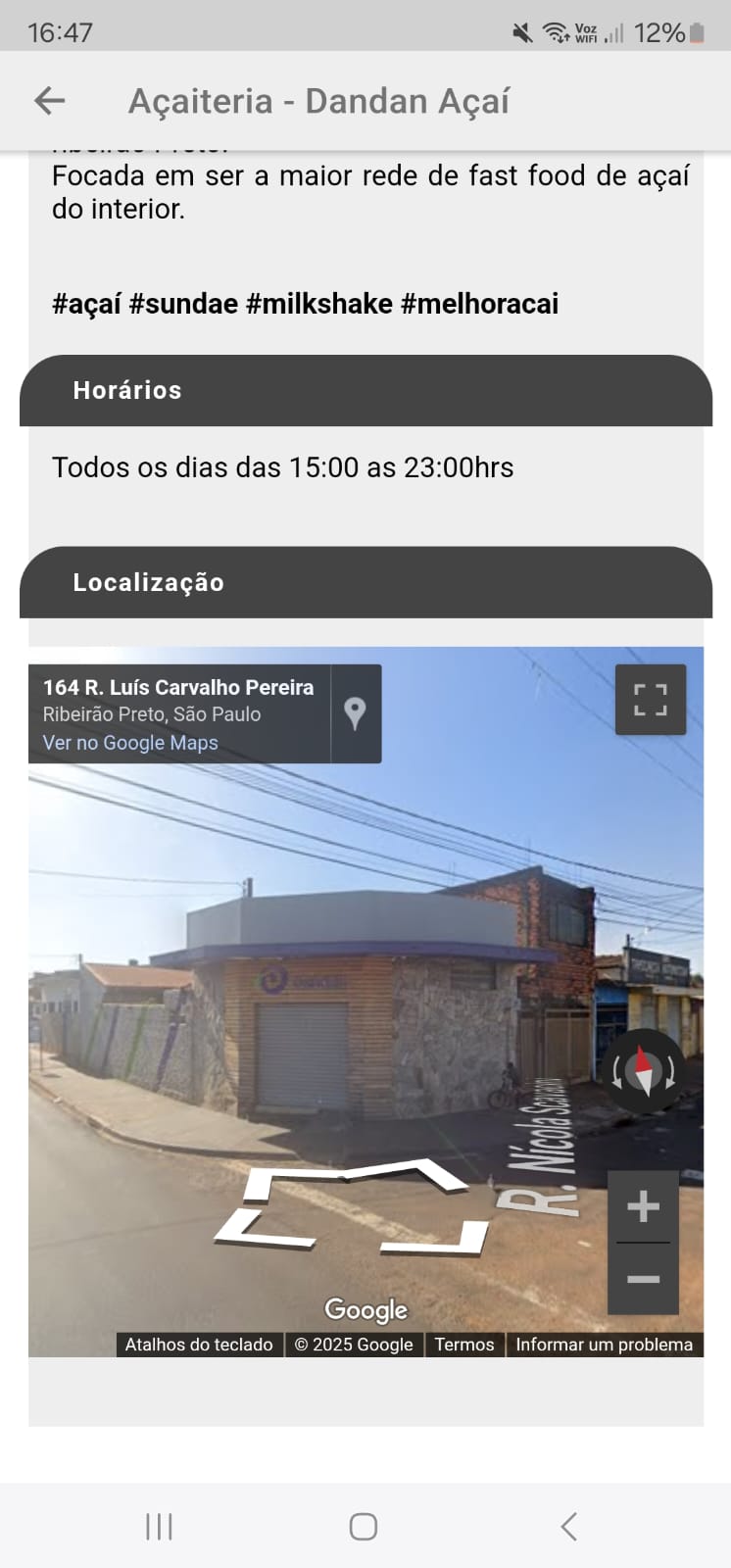
Task: Zoom in on the street view
Action: pyautogui.click(x=643, y=1206)
